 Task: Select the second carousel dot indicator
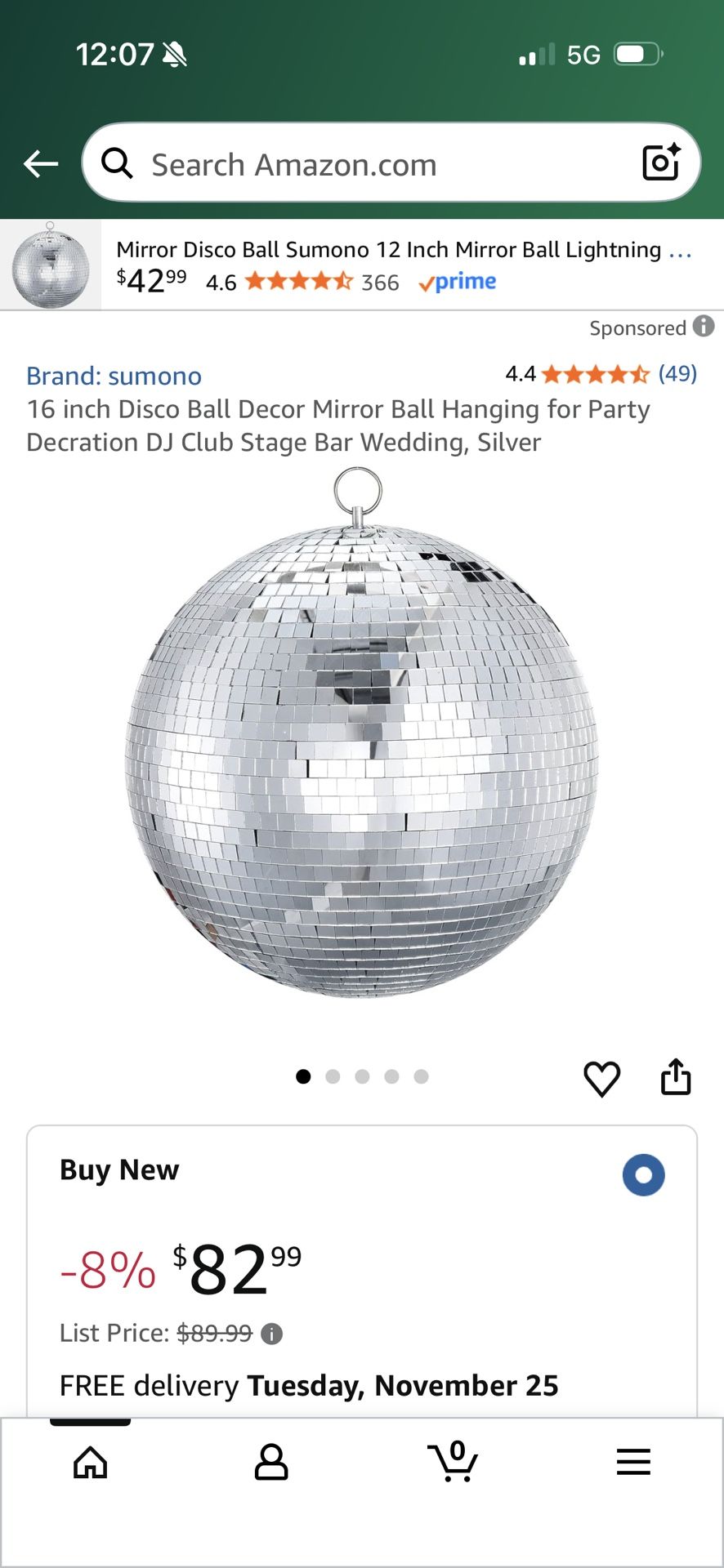(x=333, y=1076)
